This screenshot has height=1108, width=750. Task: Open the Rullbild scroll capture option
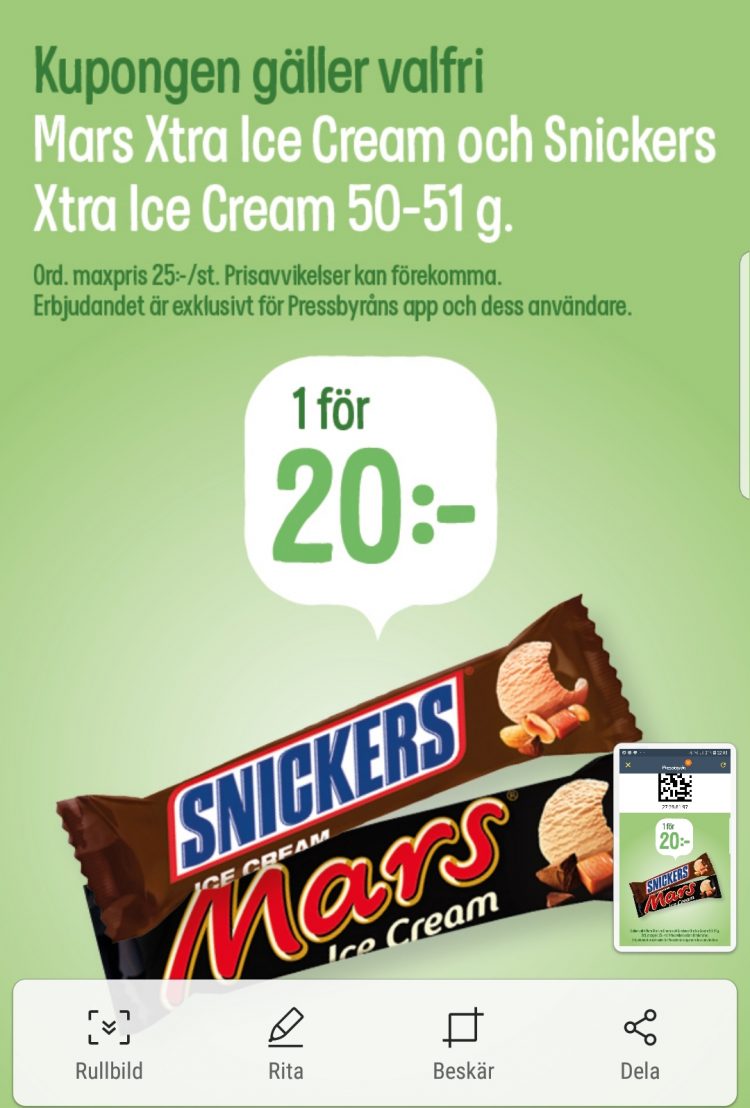109,1043
